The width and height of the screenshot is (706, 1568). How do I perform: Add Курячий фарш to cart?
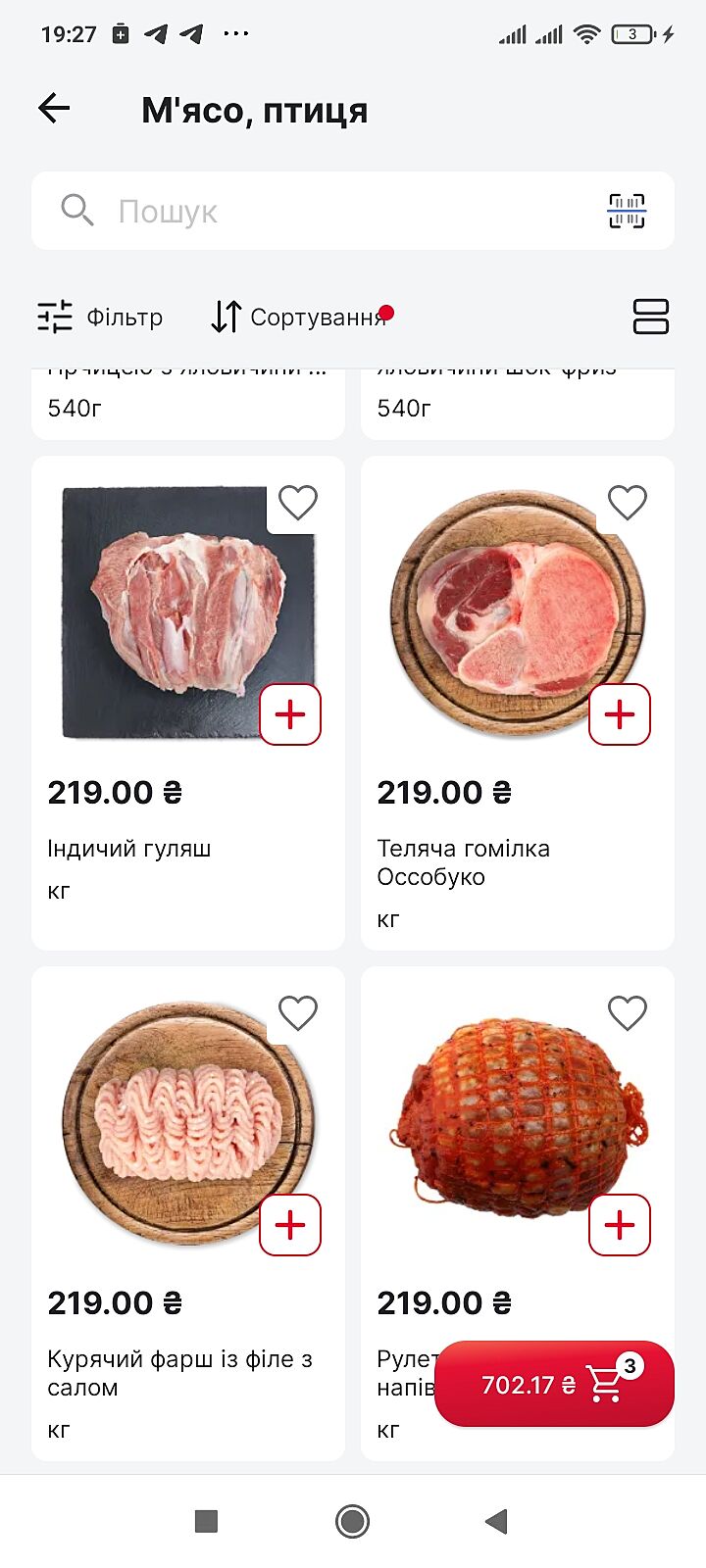pos(290,1225)
